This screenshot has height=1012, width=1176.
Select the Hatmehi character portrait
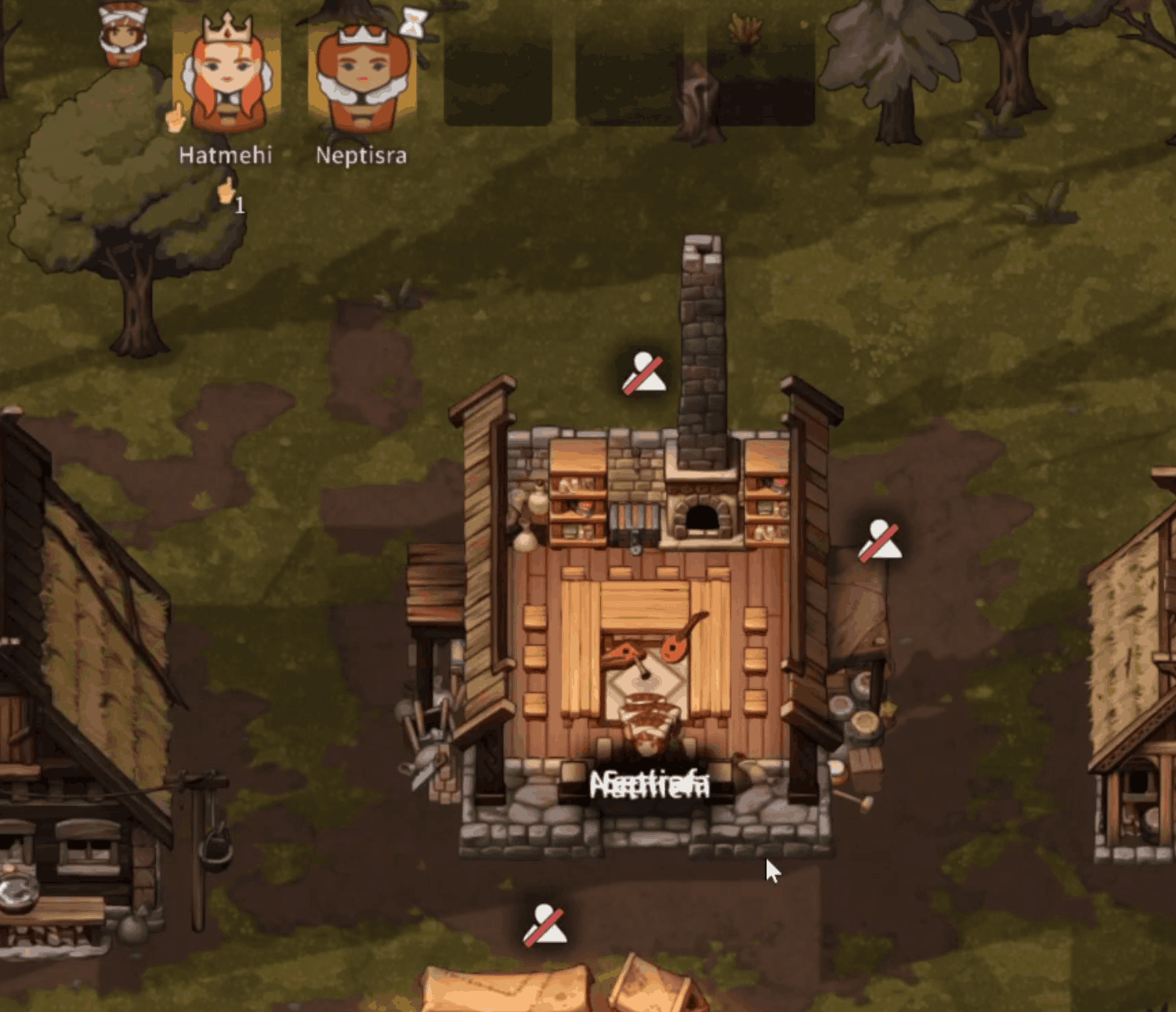coord(226,73)
